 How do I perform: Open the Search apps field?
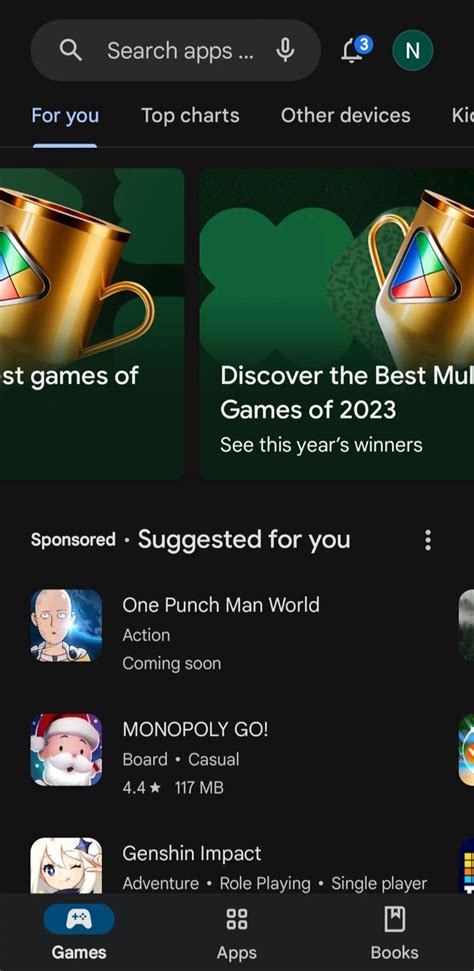pos(176,51)
